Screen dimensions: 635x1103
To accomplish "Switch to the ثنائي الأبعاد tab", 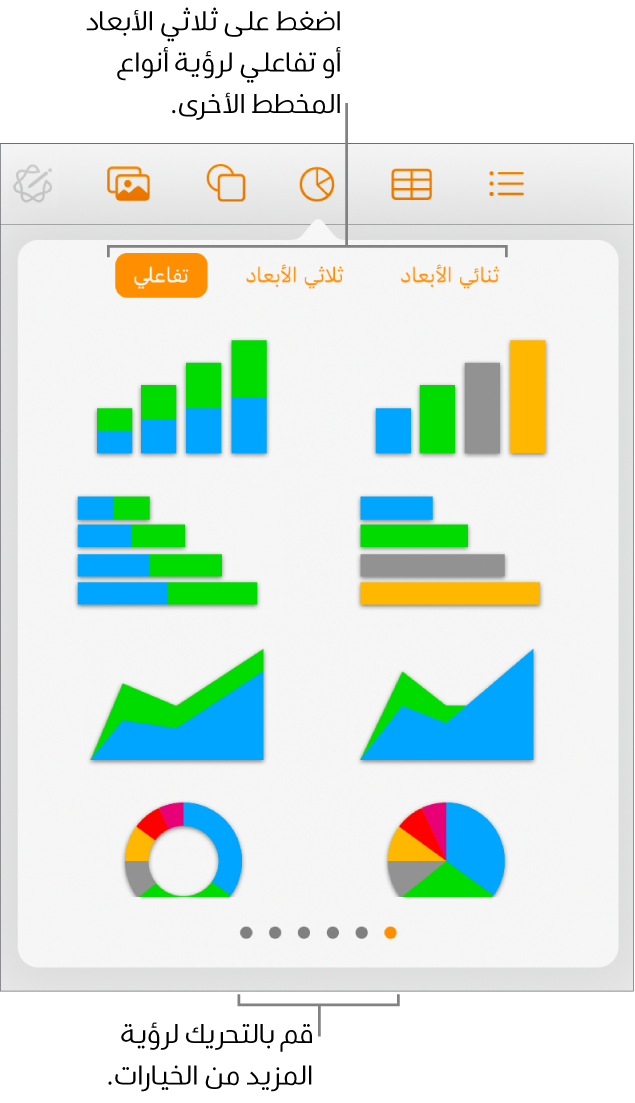I will pyautogui.click(x=449, y=277).
